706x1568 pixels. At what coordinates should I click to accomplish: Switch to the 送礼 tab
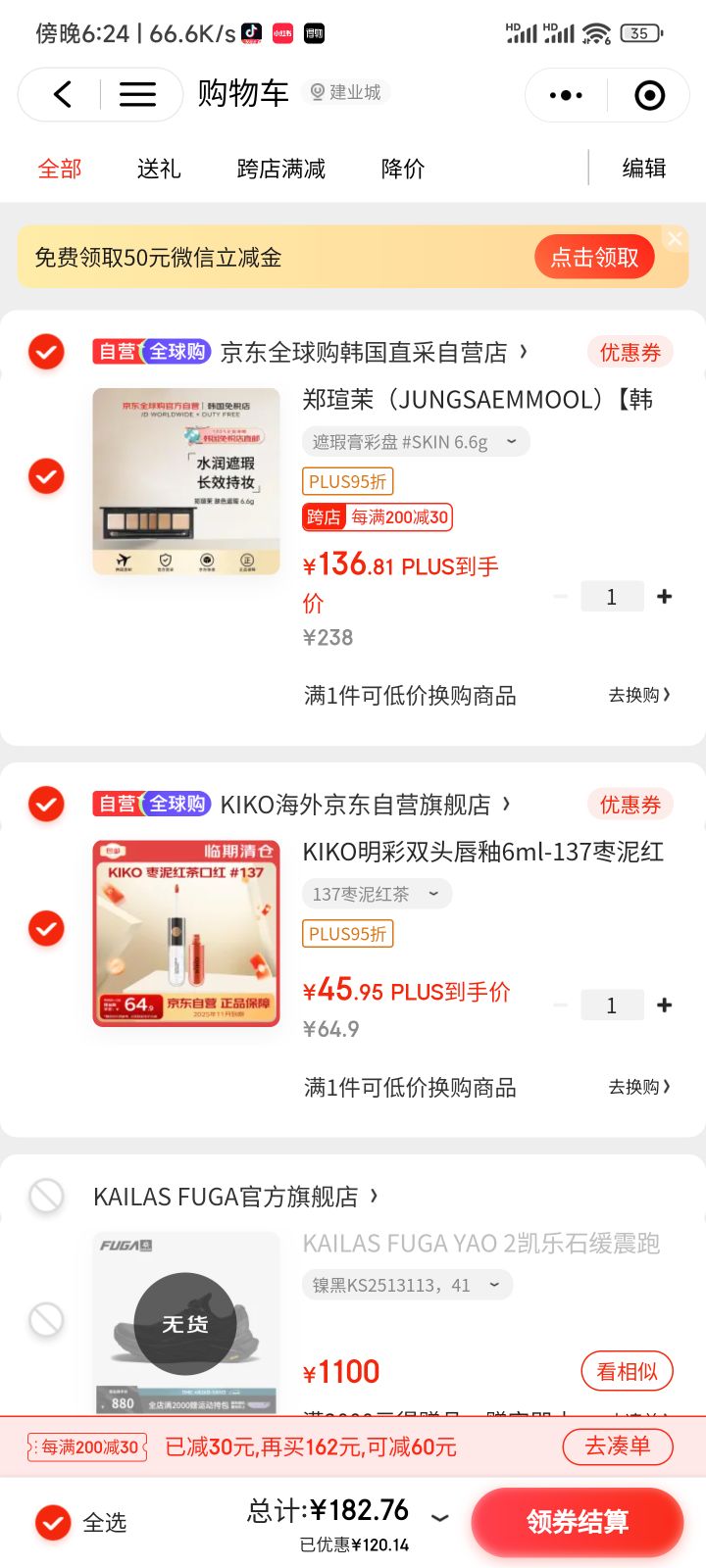coord(159,169)
